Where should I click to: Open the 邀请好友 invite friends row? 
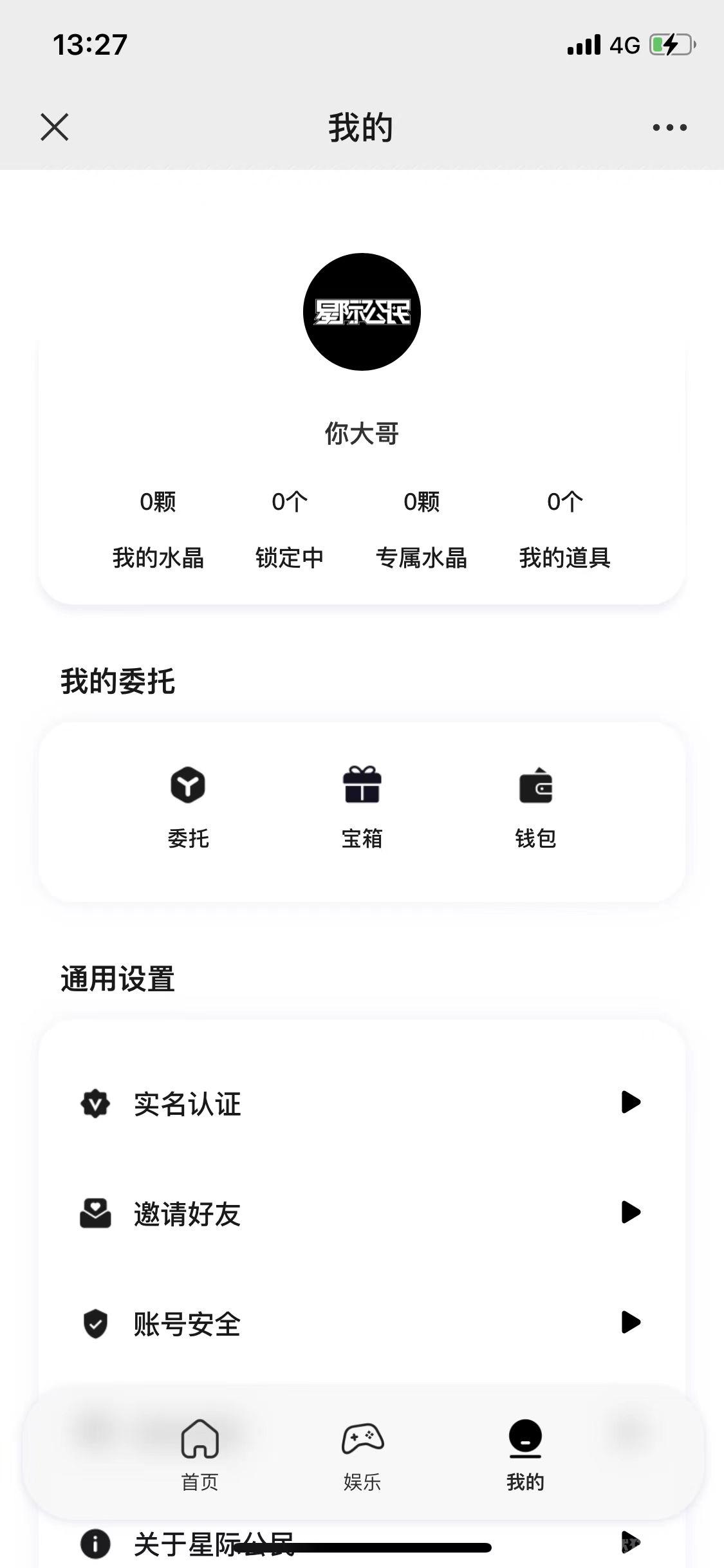point(362,1213)
